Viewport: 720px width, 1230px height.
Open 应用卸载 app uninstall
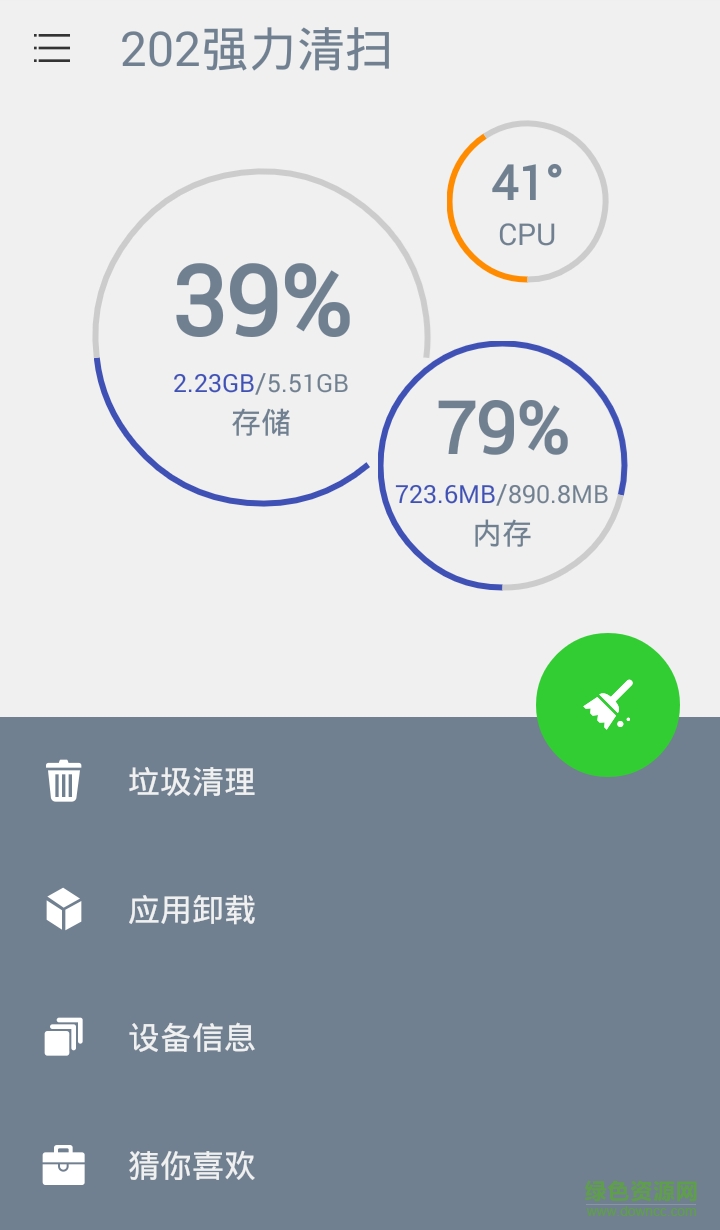[x=190, y=910]
